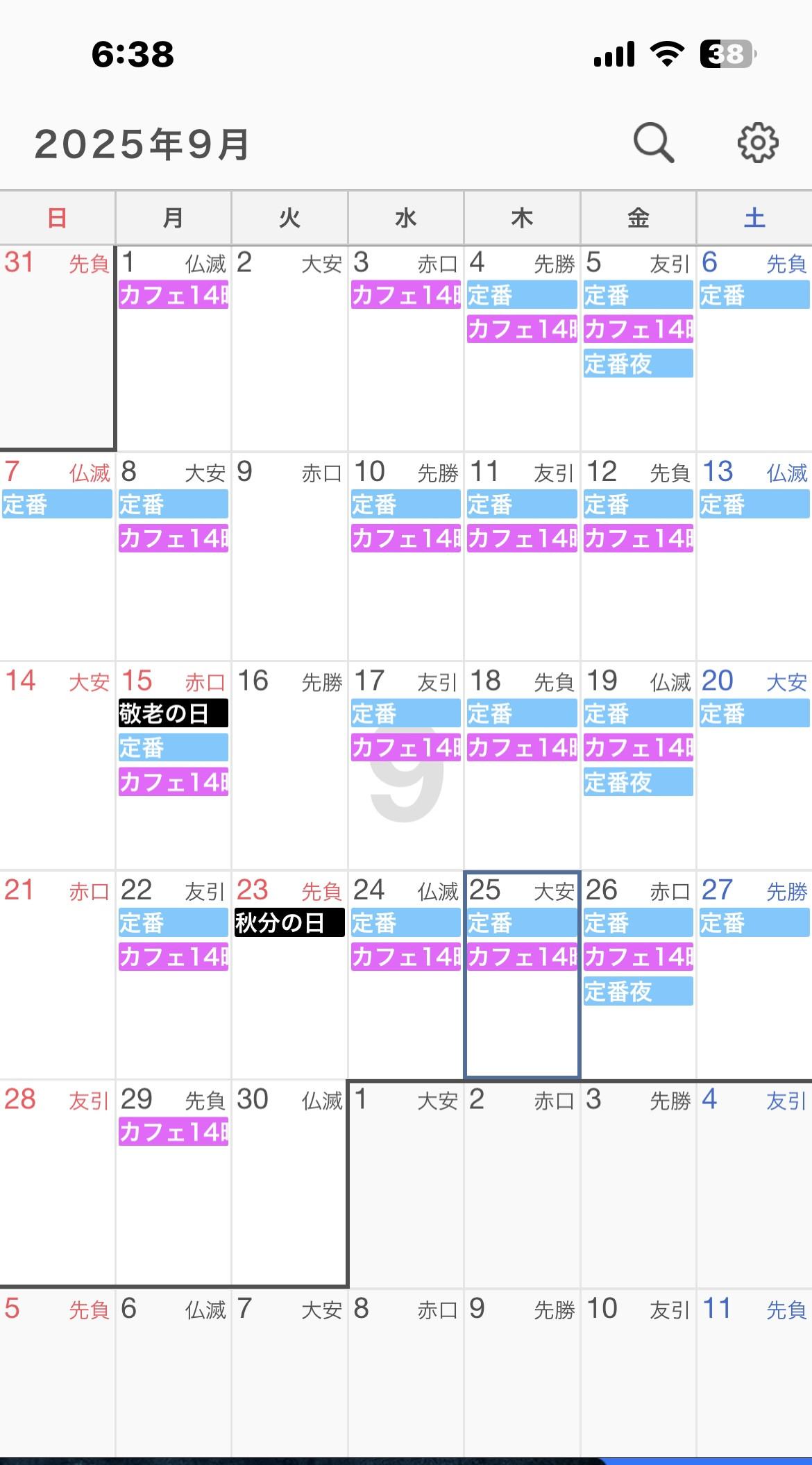812x1465 pixels.
Task: Open the 敬老の日 holiday on September 15
Action: tap(174, 713)
